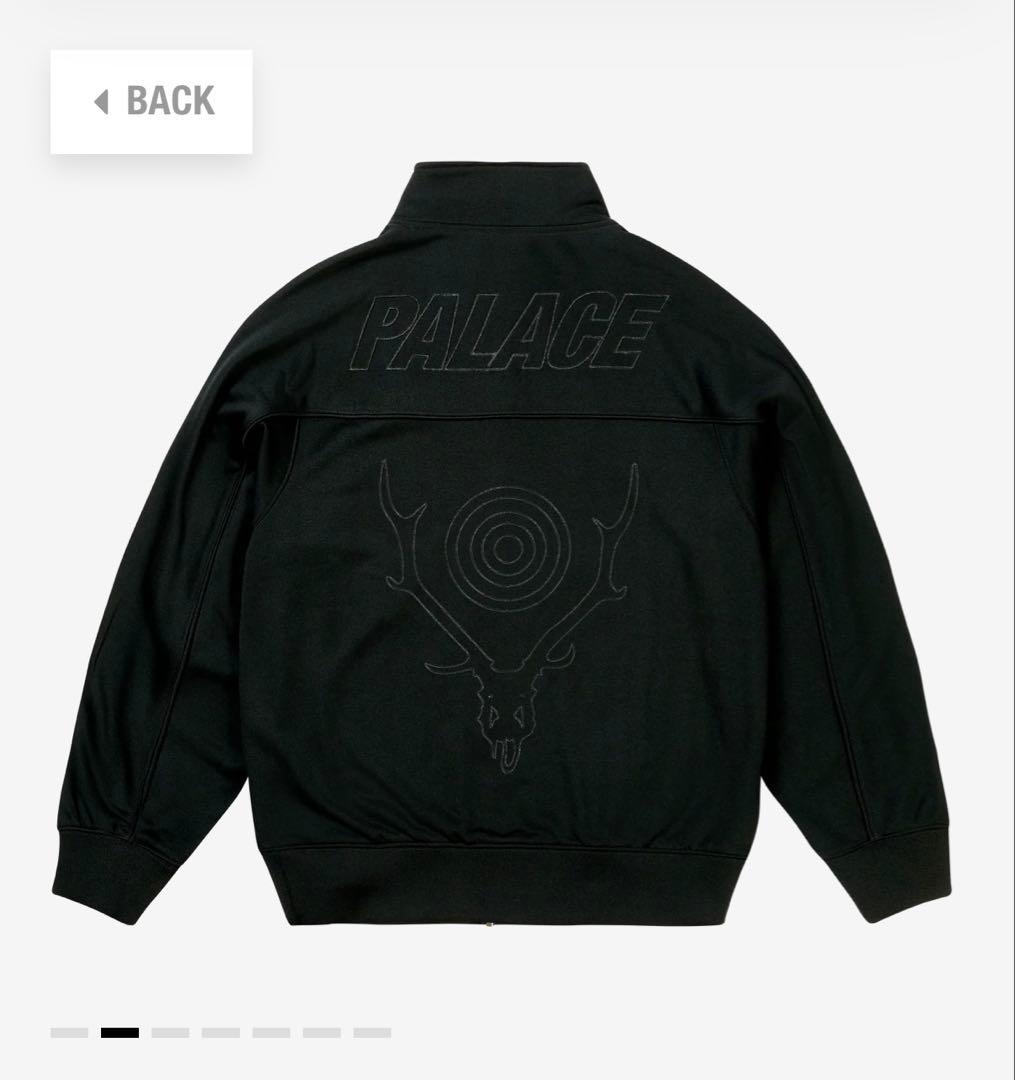1015x1080 pixels.
Task: Select the third image indicator
Action: [170, 1032]
